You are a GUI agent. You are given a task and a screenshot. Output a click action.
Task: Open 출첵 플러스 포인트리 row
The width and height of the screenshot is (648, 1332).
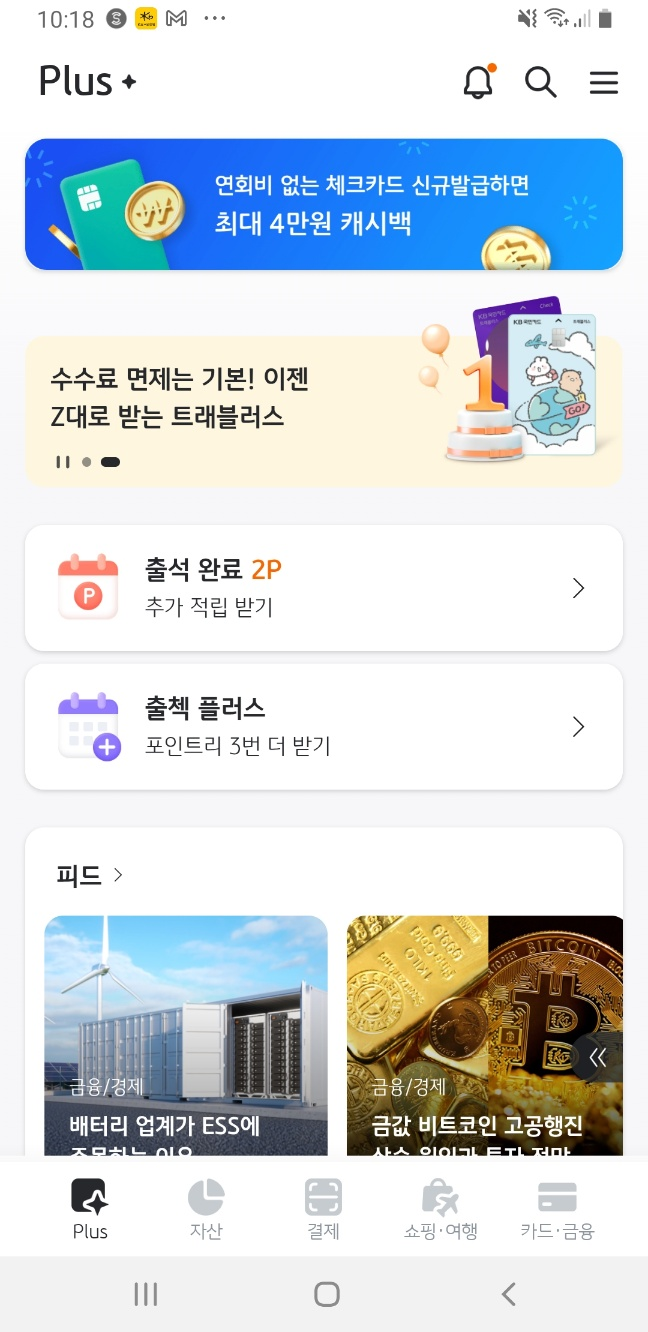[324, 727]
